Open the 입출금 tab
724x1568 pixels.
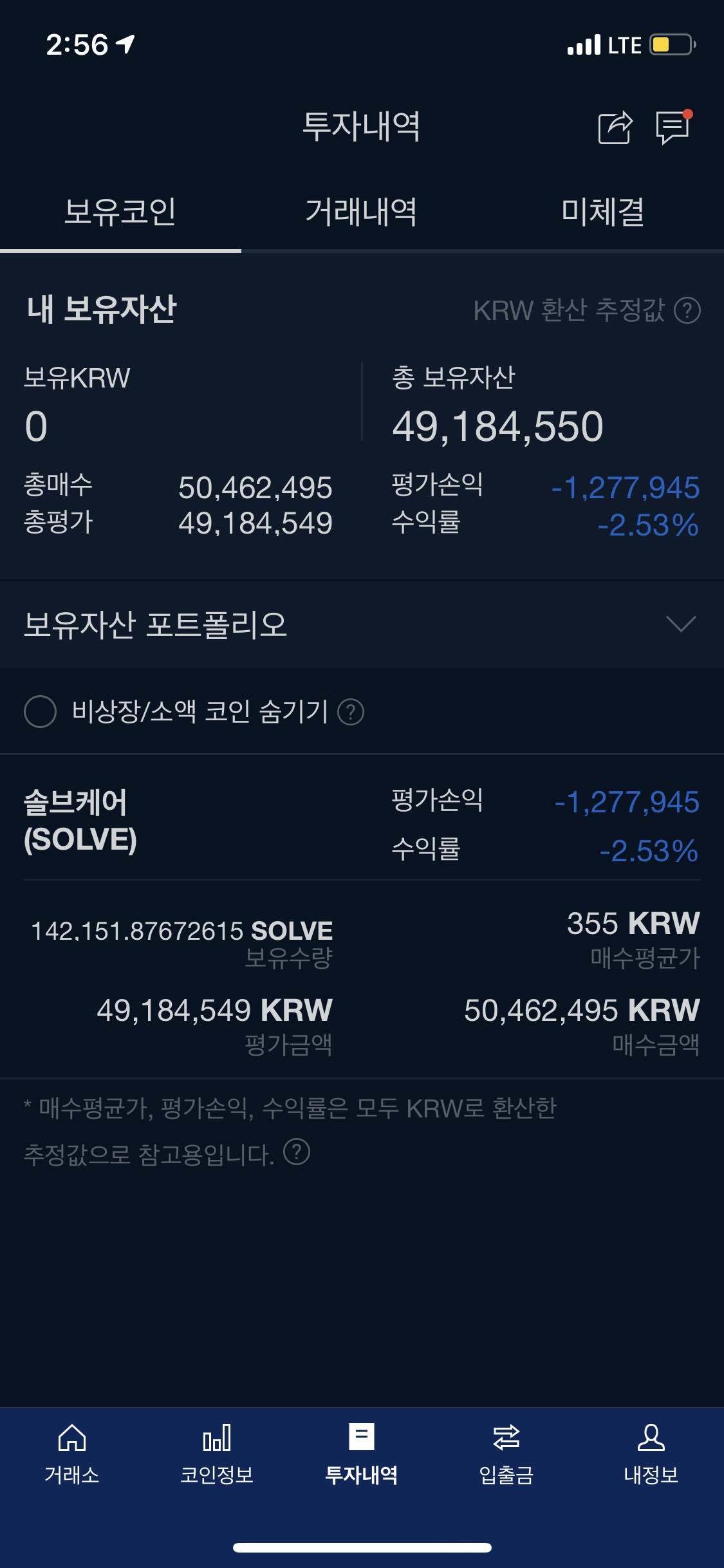click(506, 1453)
